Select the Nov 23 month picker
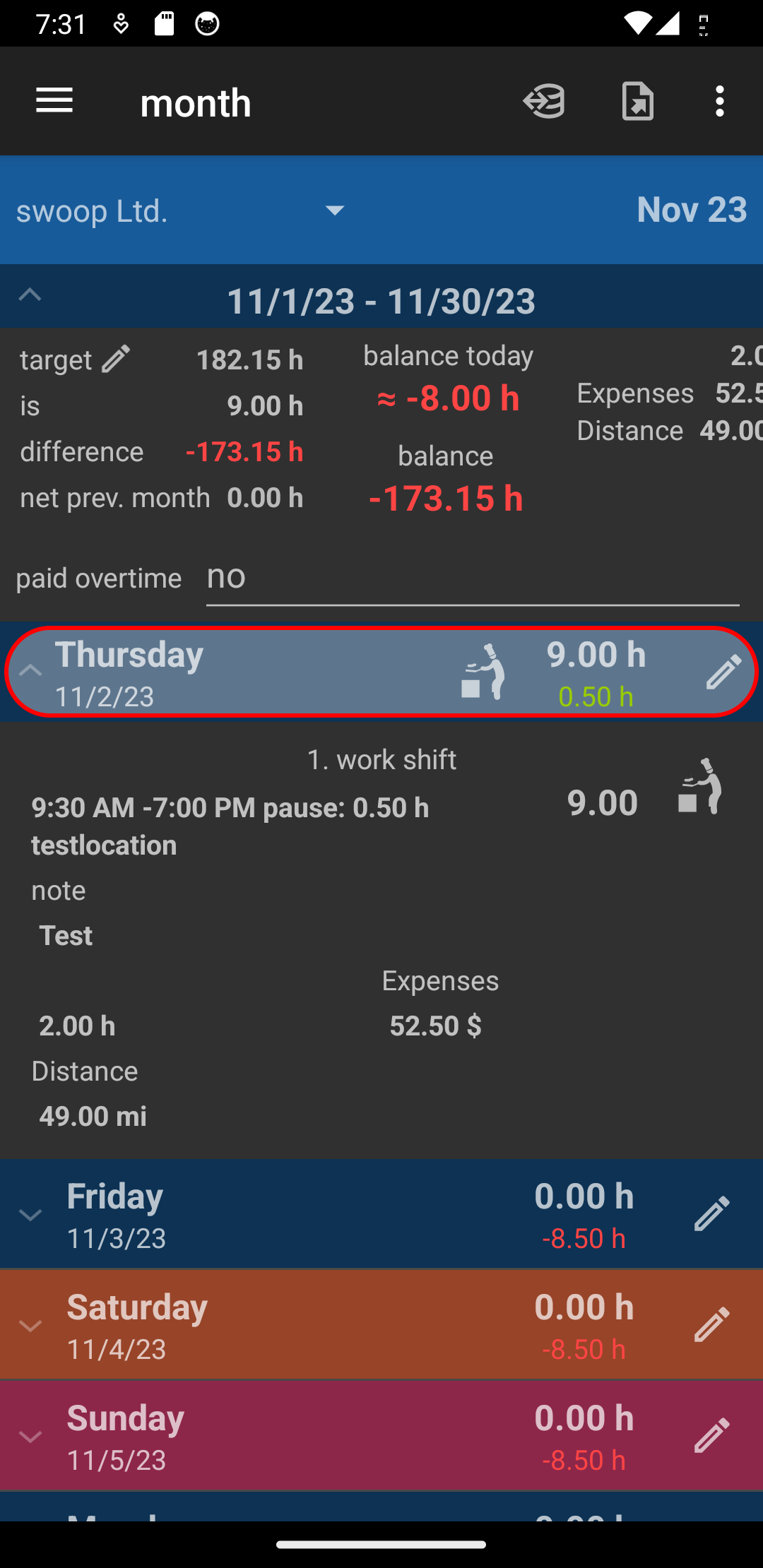The height and width of the screenshot is (1568, 763). (691, 210)
